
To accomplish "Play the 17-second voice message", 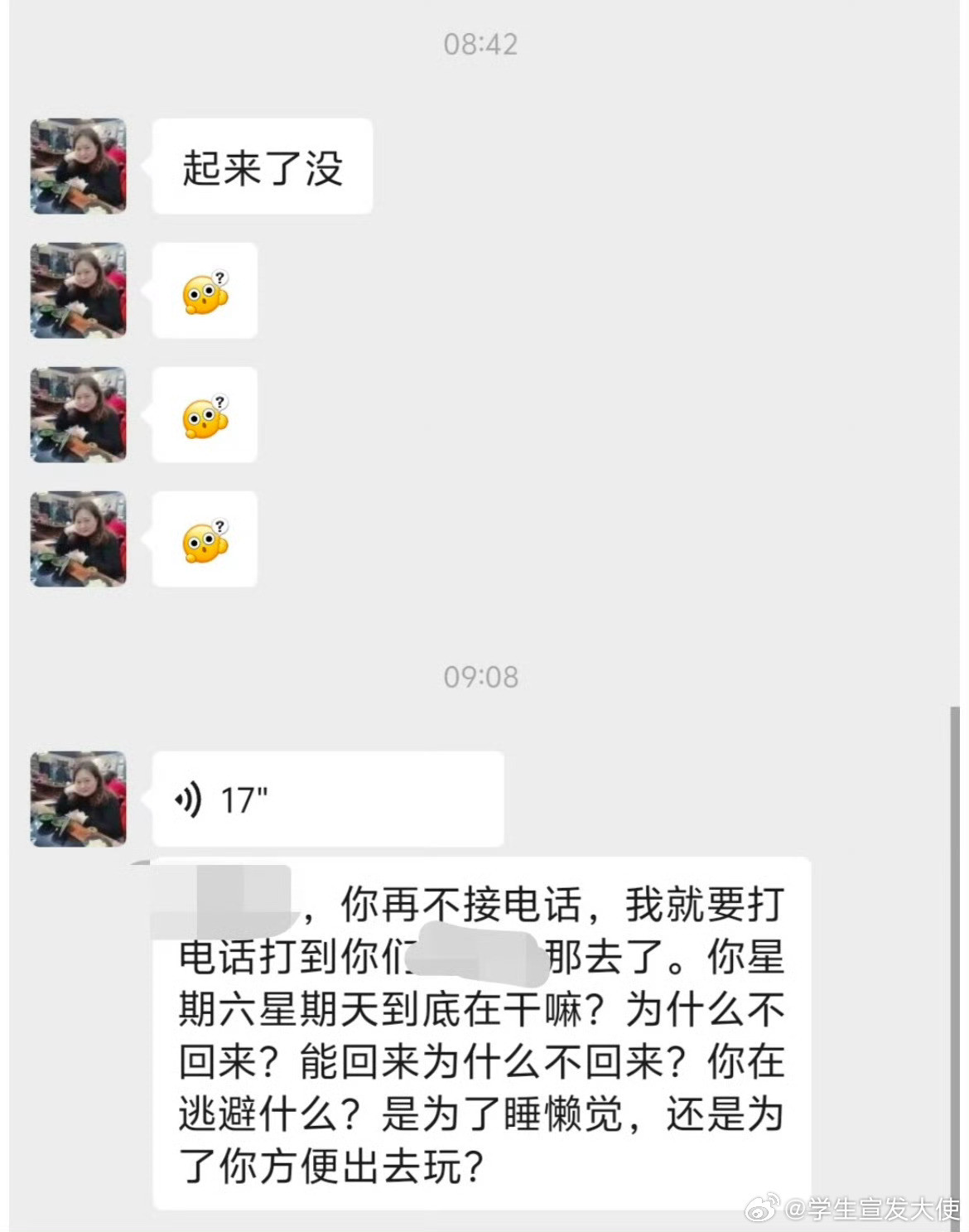I will coord(327,798).
